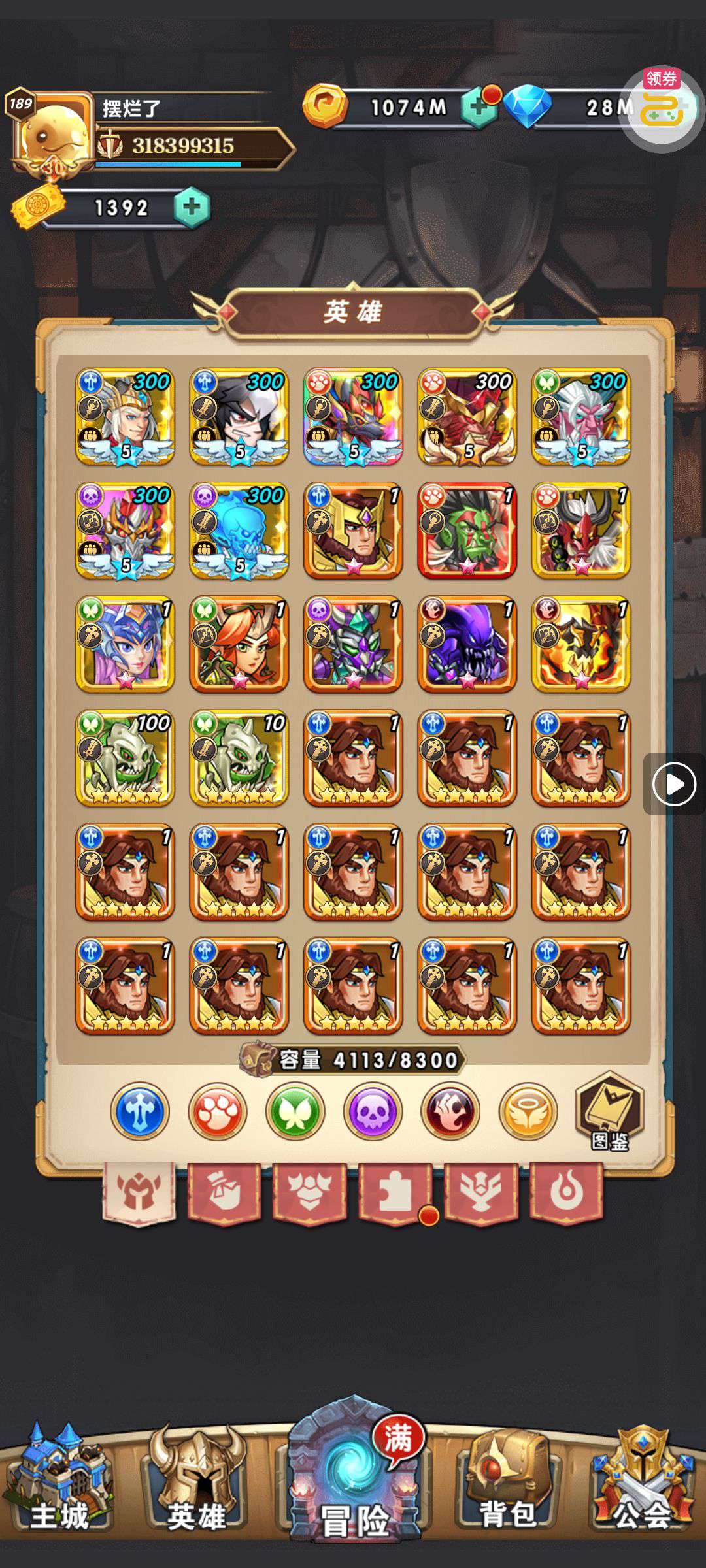Add more gold coins with plus button
Screen dimensions: 706x1568
point(479,108)
